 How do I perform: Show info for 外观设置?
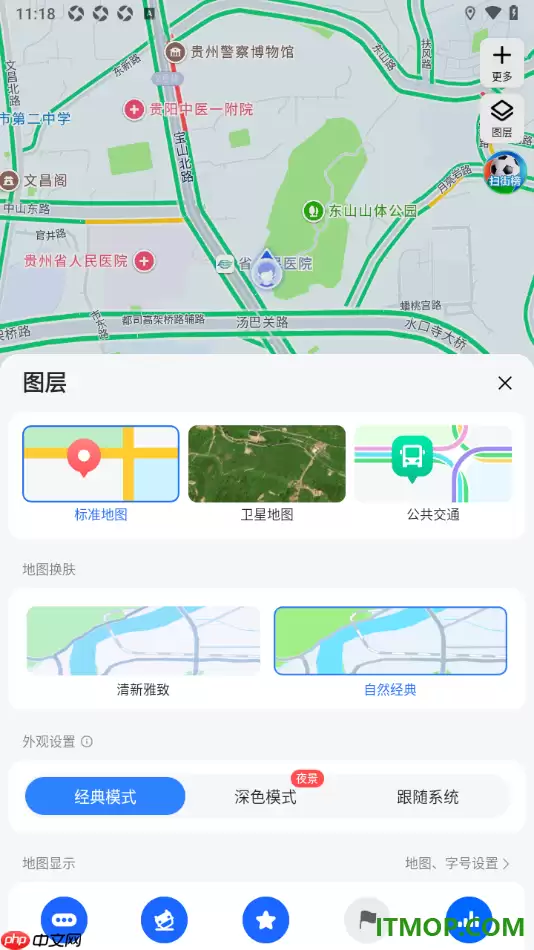[x=87, y=742]
